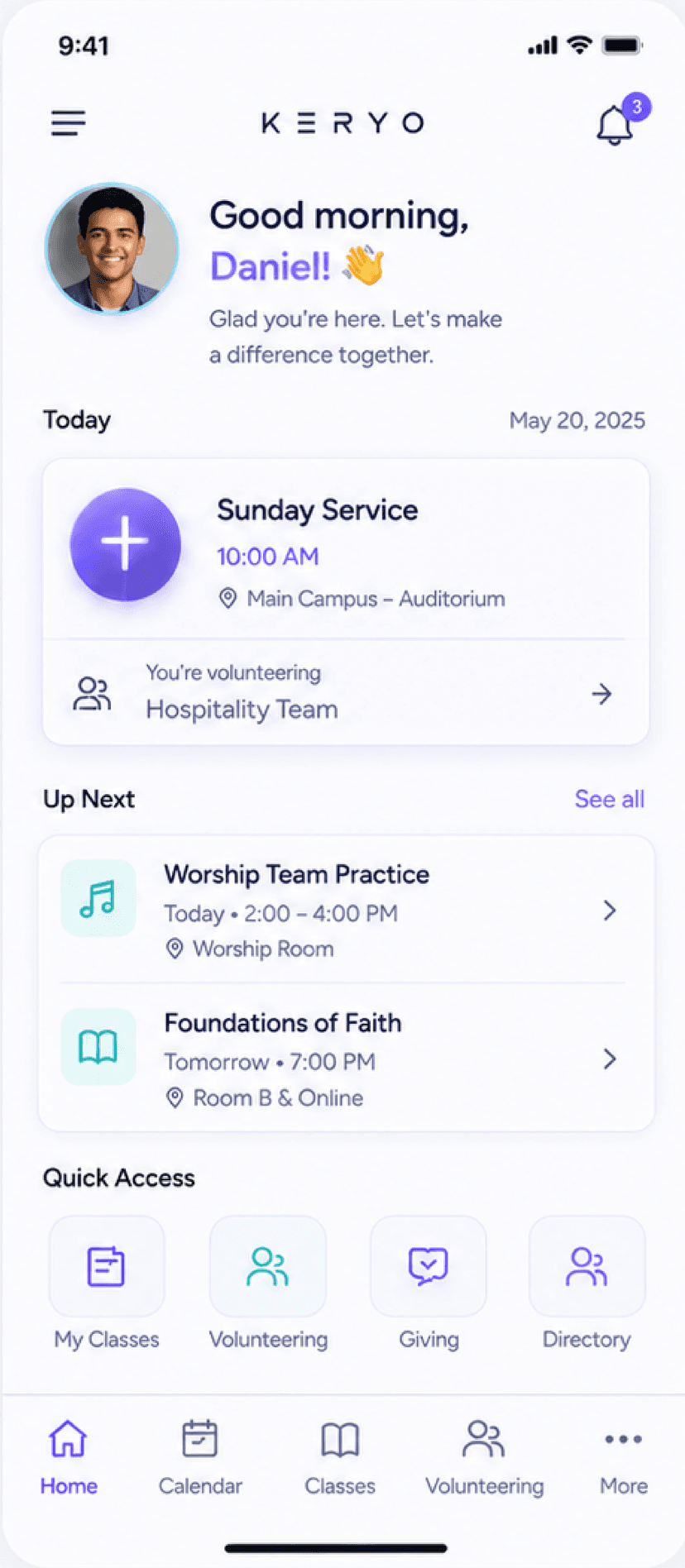This screenshot has height=1568, width=685.
Task: Open the More tab
Action: [624, 1458]
